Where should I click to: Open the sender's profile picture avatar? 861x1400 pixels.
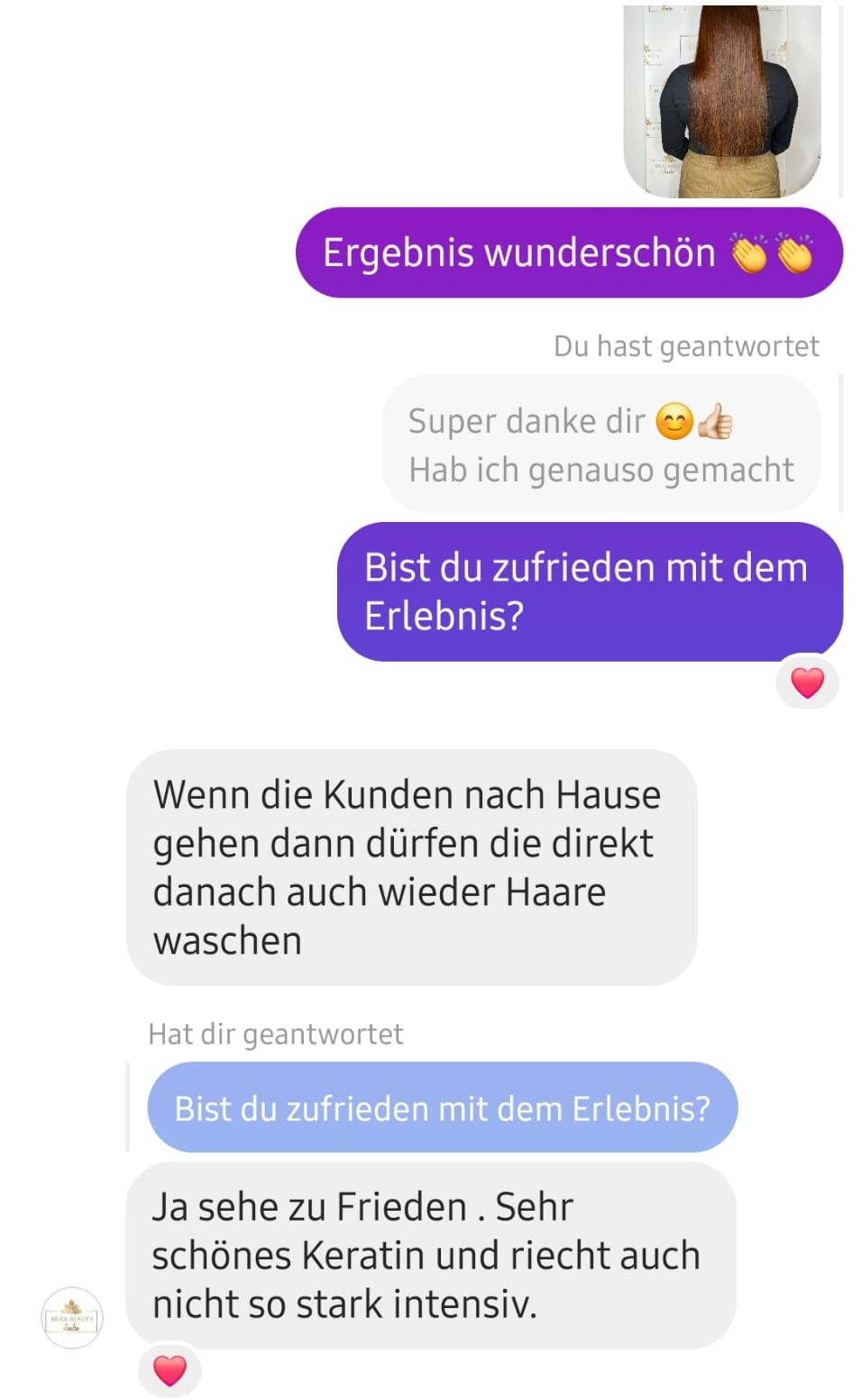click(x=72, y=1317)
